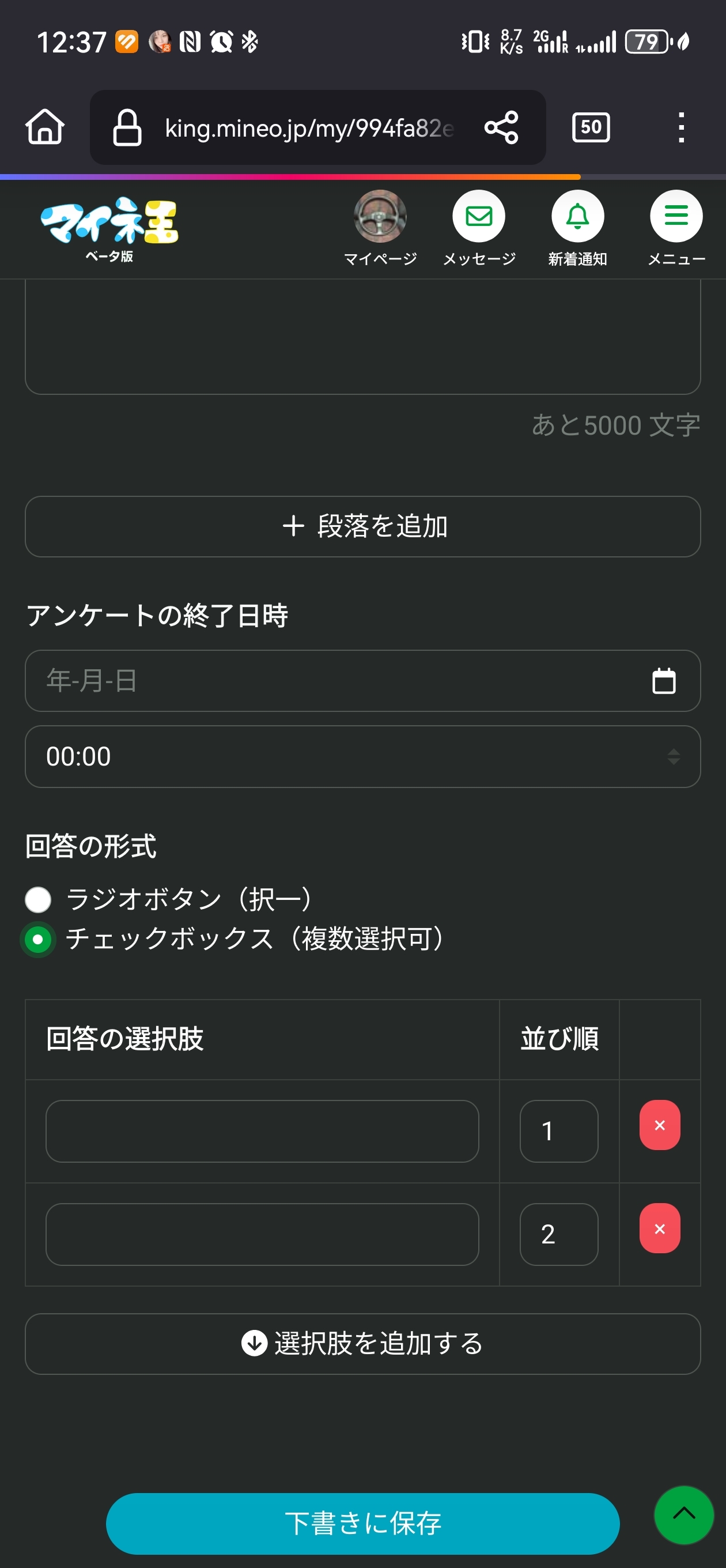
Task: Tap 選択肢を追加する button
Action: click(x=362, y=1344)
